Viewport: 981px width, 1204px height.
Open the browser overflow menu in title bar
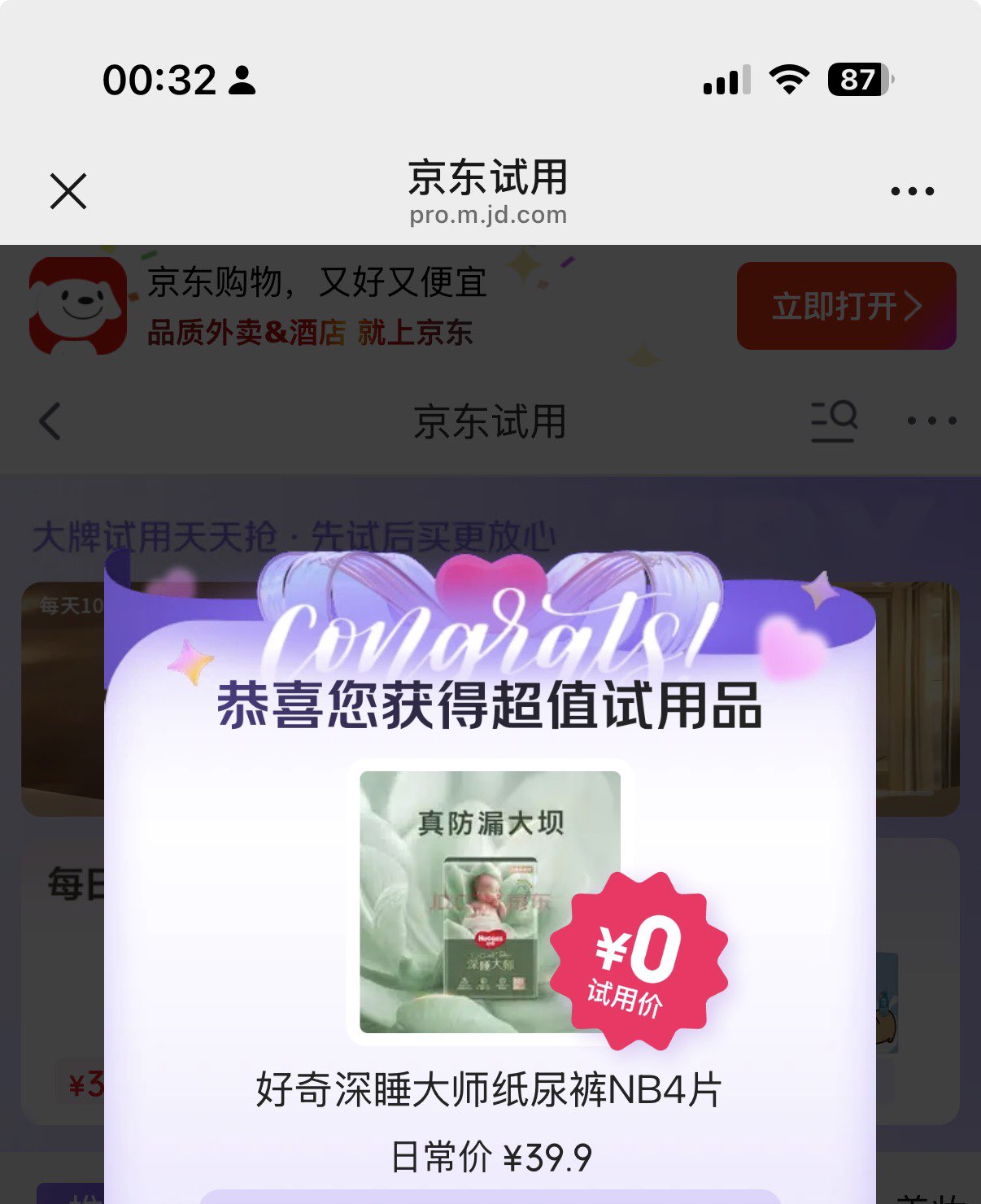912,191
